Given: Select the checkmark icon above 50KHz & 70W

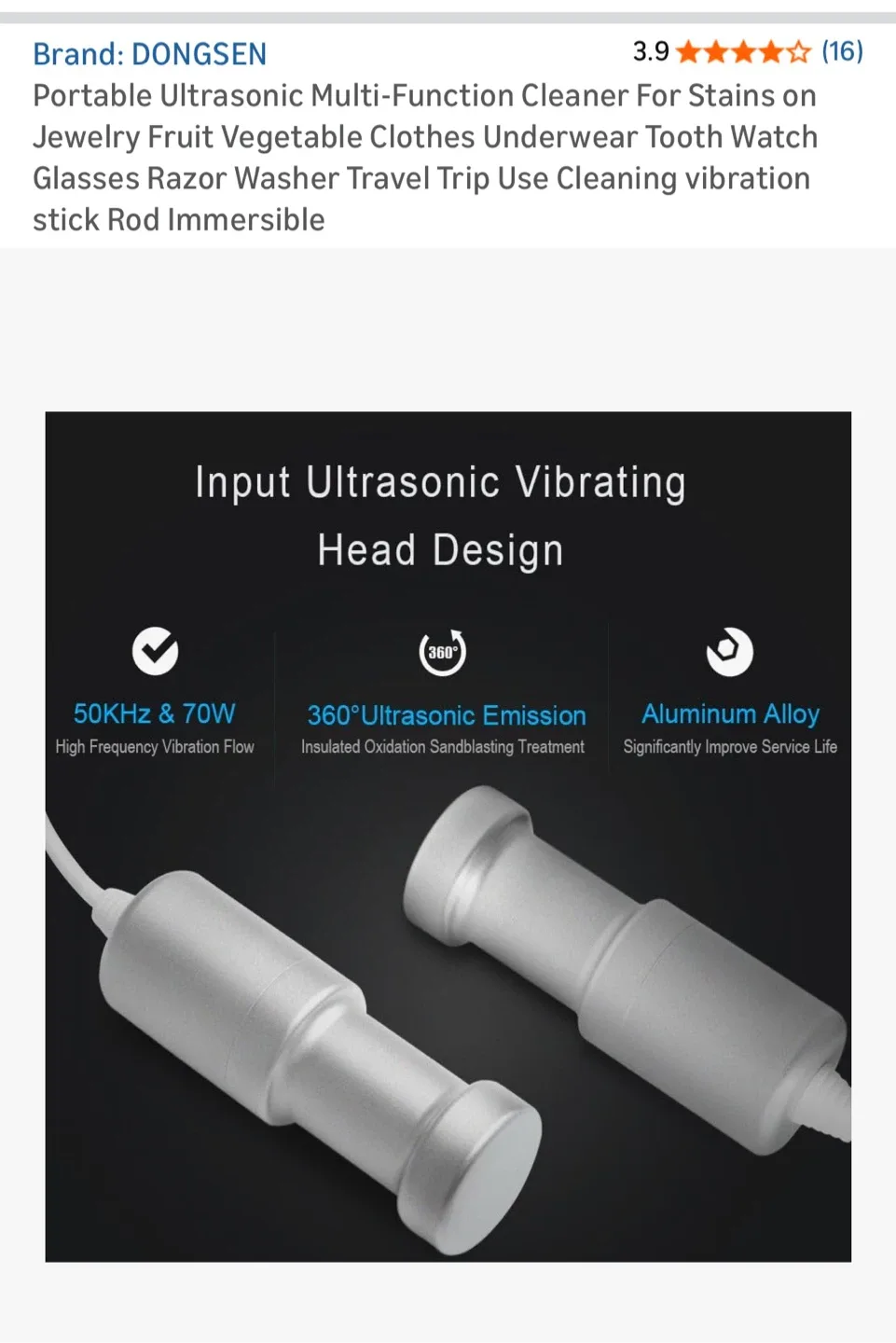Looking at the screenshot, I should [x=155, y=653].
